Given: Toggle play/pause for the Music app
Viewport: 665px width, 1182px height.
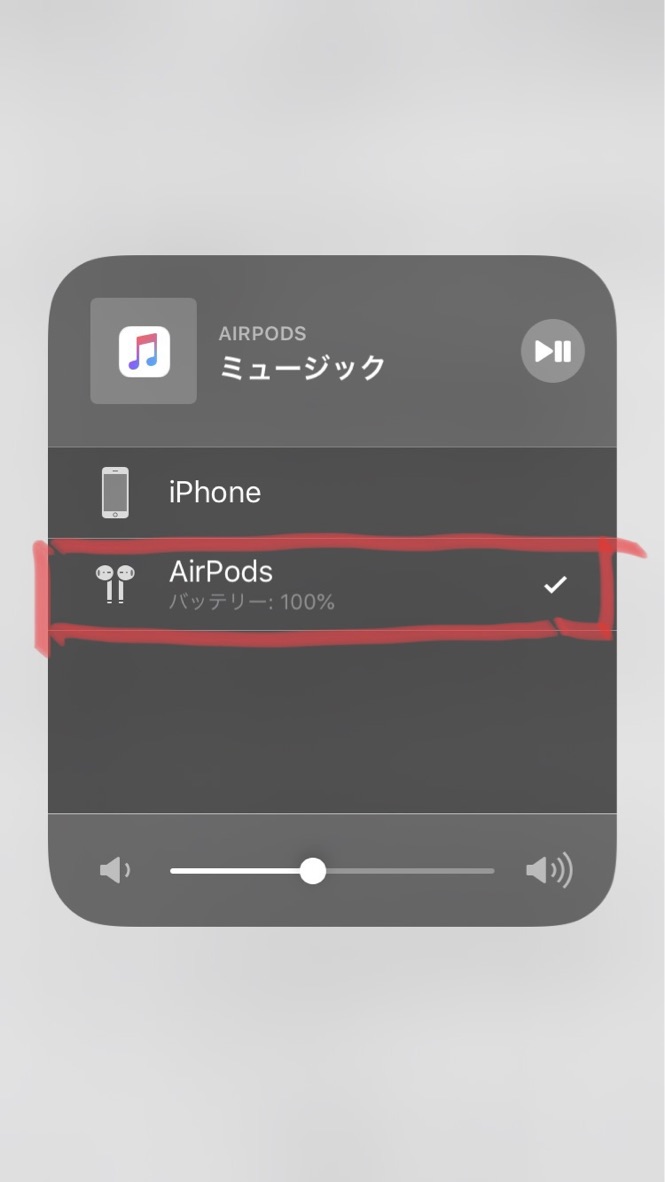Looking at the screenshot, I should [552, 351].
